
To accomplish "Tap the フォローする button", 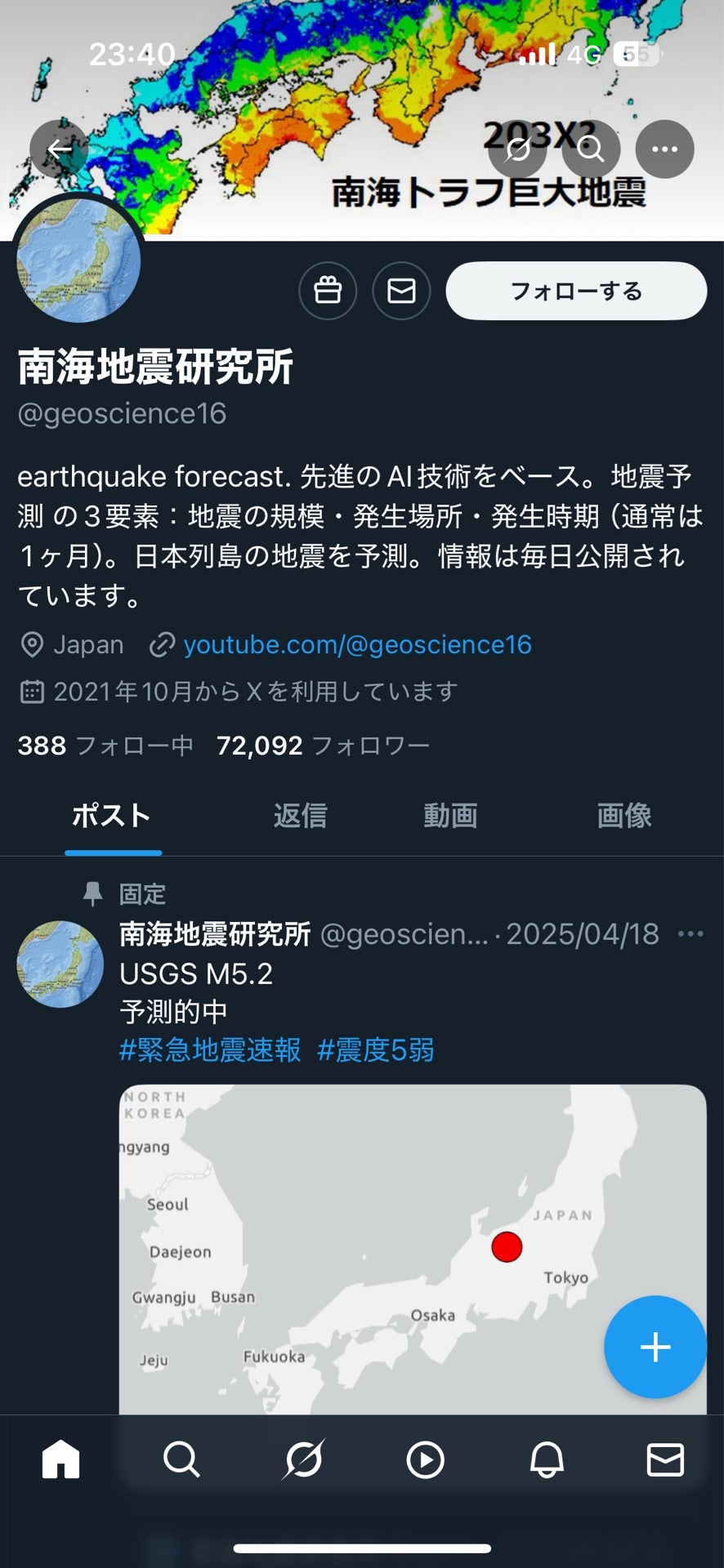I will click(576, 290).
